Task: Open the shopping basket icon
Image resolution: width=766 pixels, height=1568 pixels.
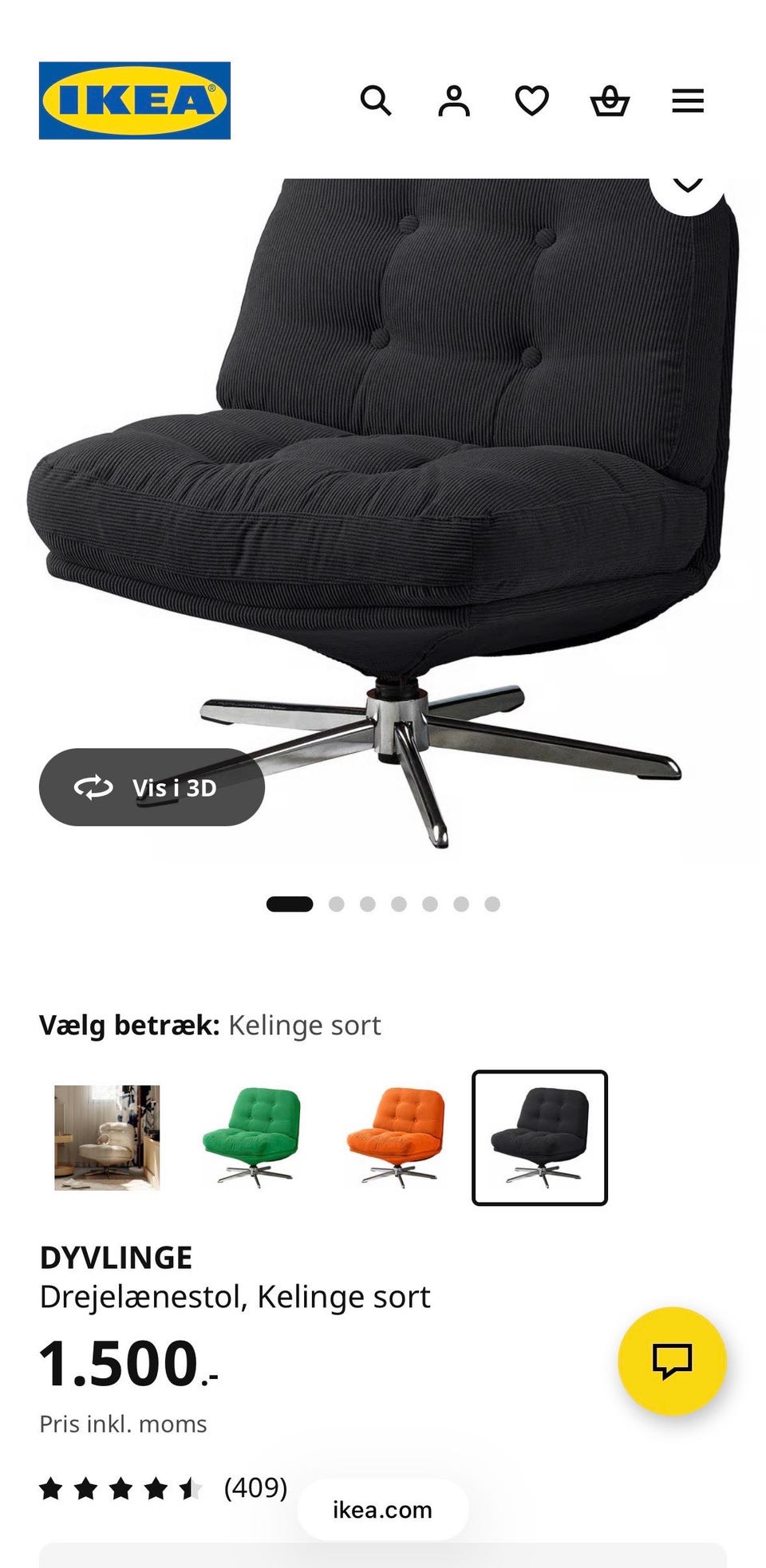Action: pos(609,100)
